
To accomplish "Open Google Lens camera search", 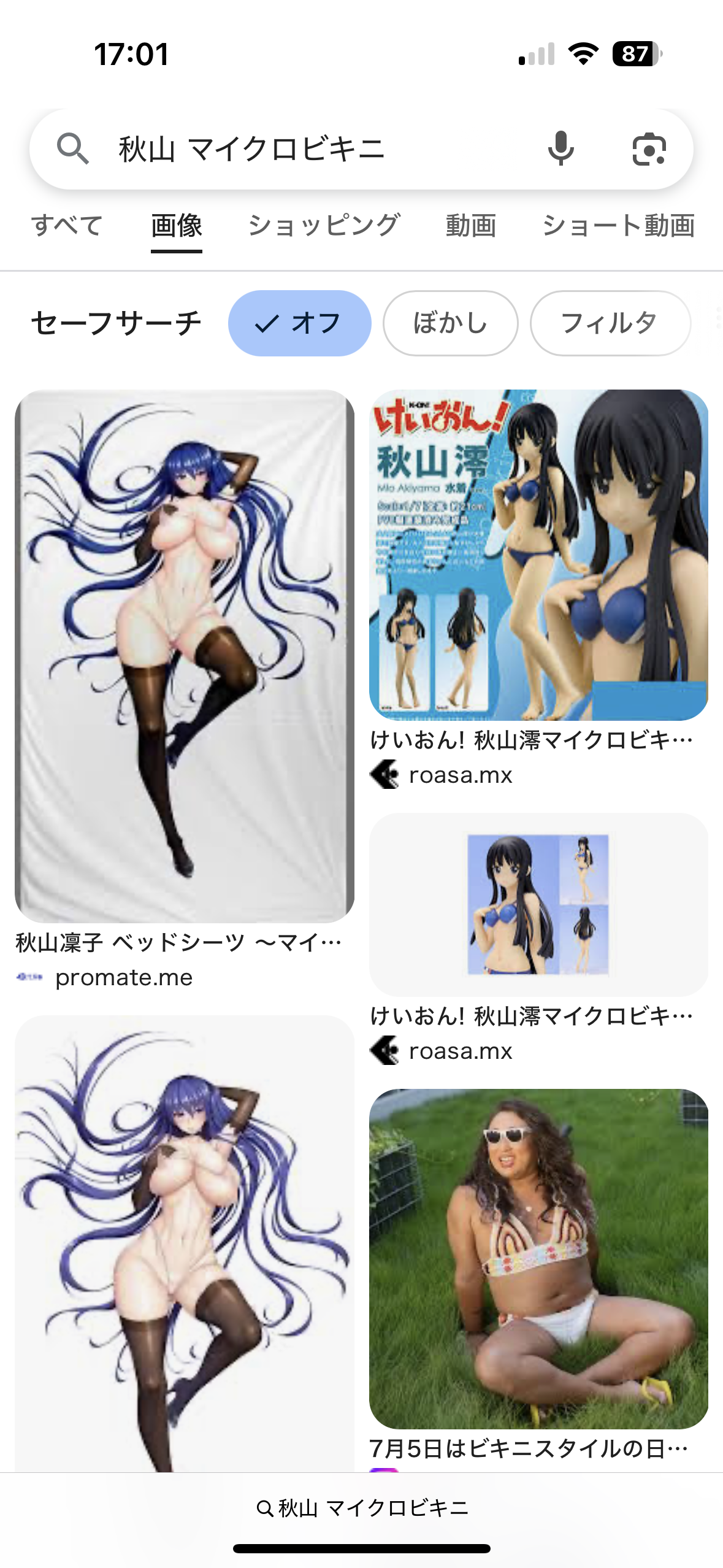I will pos(649,149).
